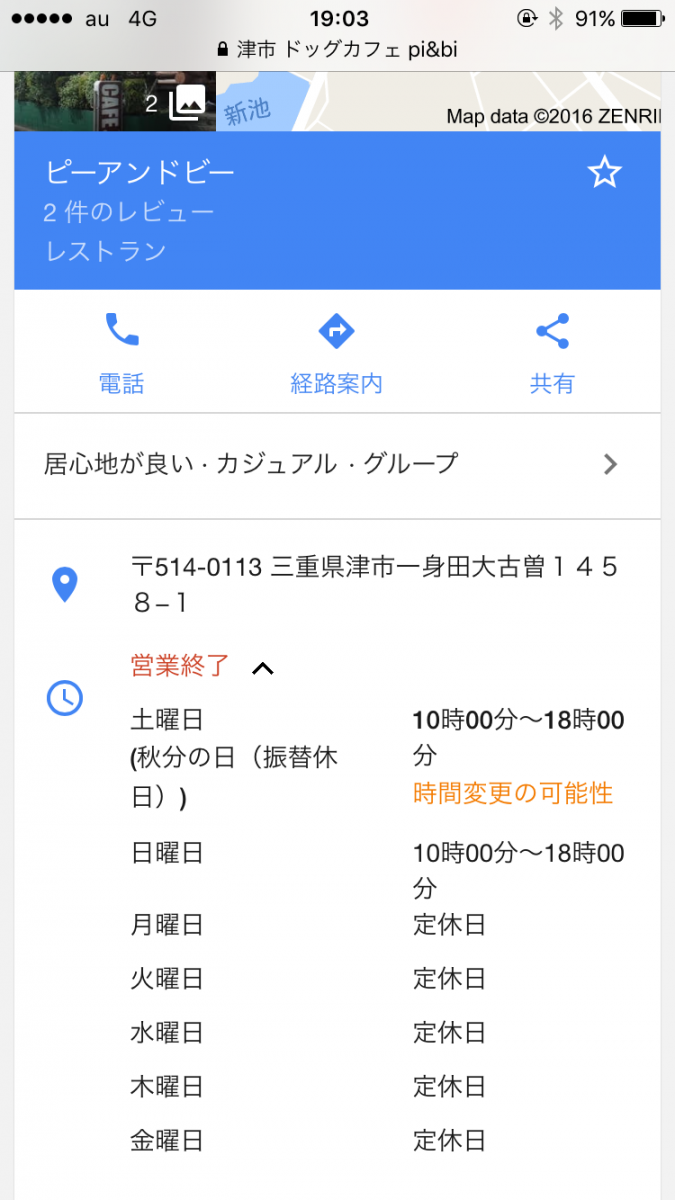Open the ピーアンドビー reviews header
675x1200 pixels.
[337, 211]
